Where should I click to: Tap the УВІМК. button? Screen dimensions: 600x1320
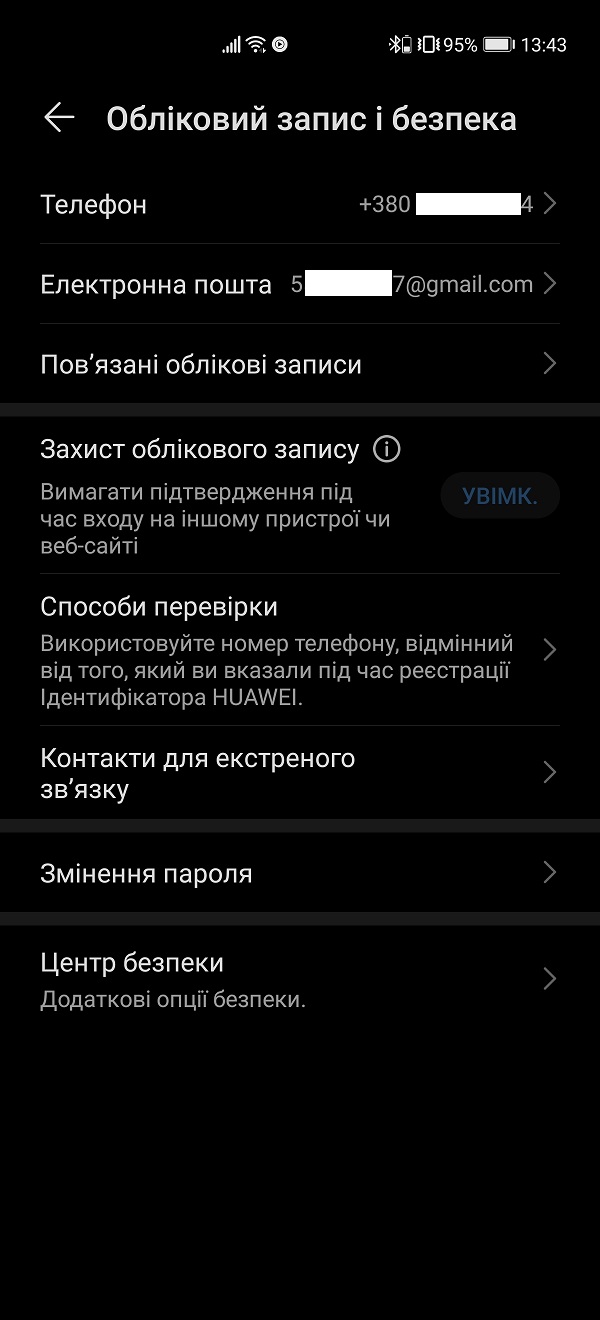coord(500,496)
